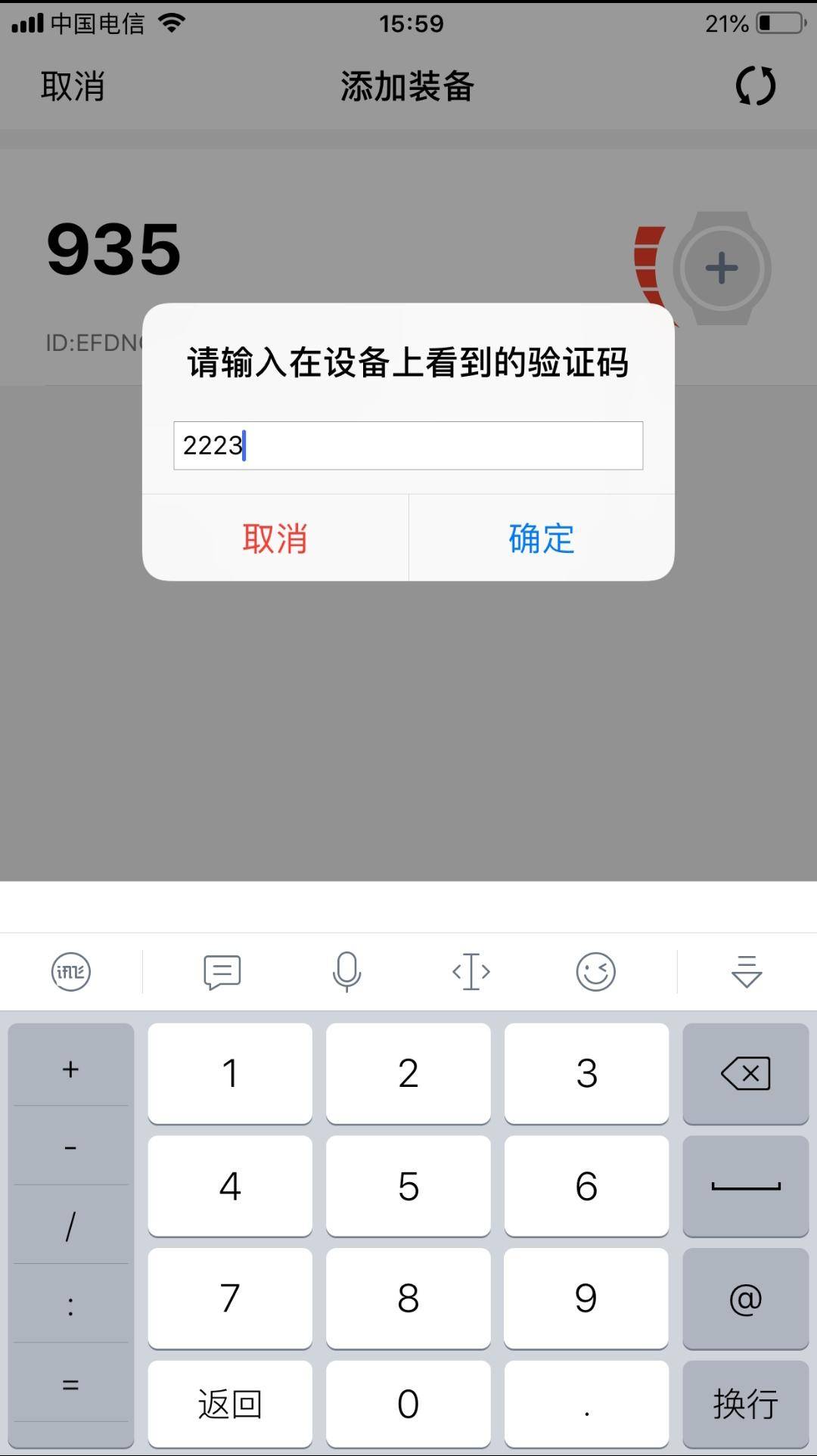The height and width of the screenshot is (1456, 817).
Task: Open the emoji panel on the keyboard toolbar
Action: tap(597, 971)
